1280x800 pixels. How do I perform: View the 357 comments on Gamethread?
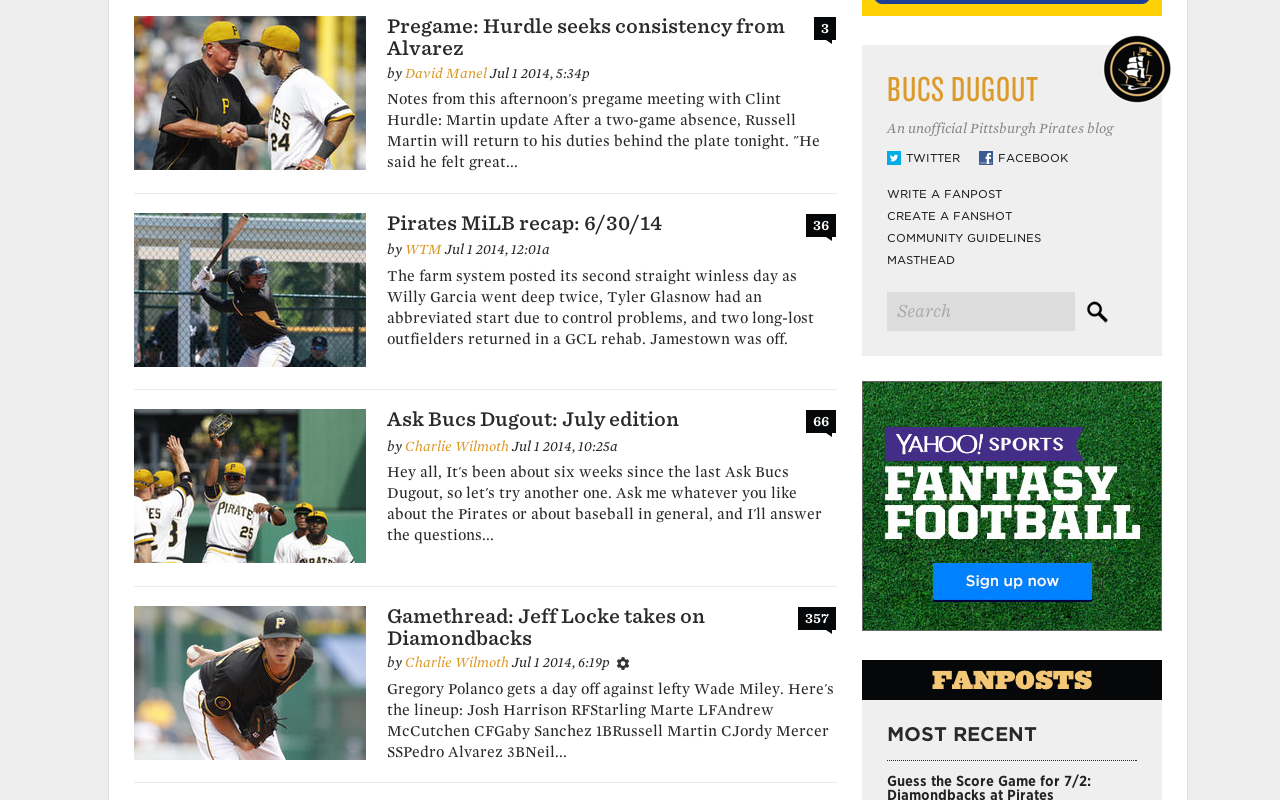[816, 619]
